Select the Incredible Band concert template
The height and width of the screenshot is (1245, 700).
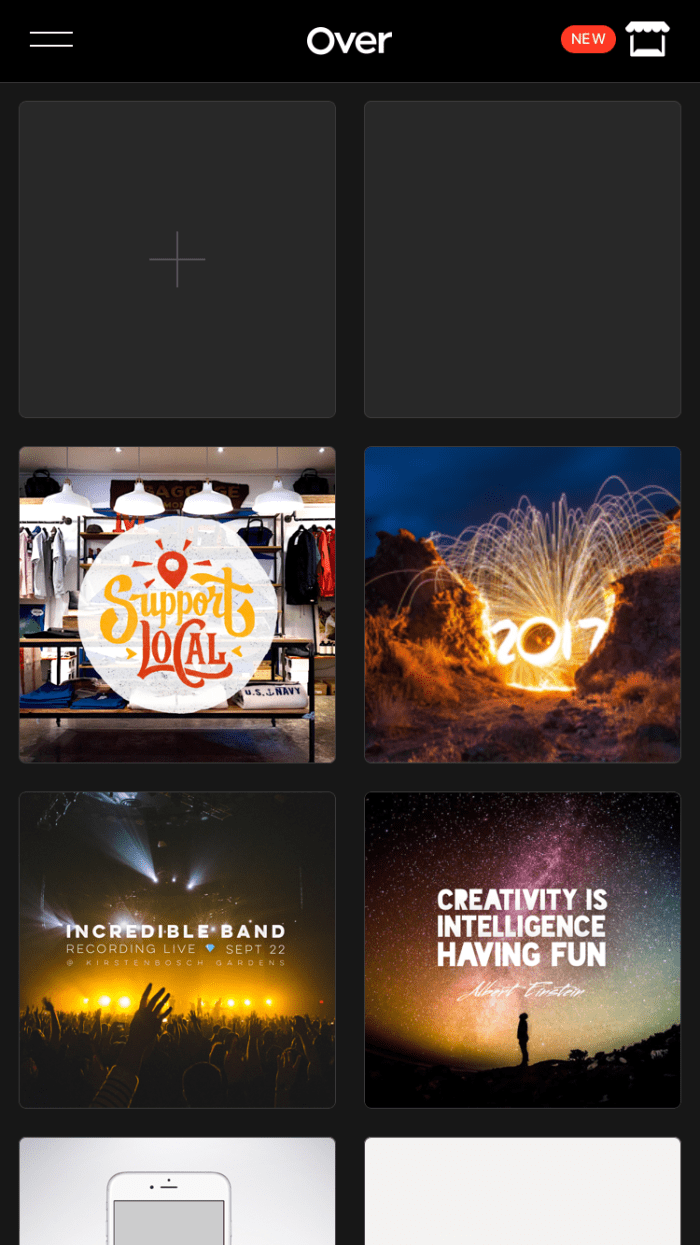(x=177, y=950)
